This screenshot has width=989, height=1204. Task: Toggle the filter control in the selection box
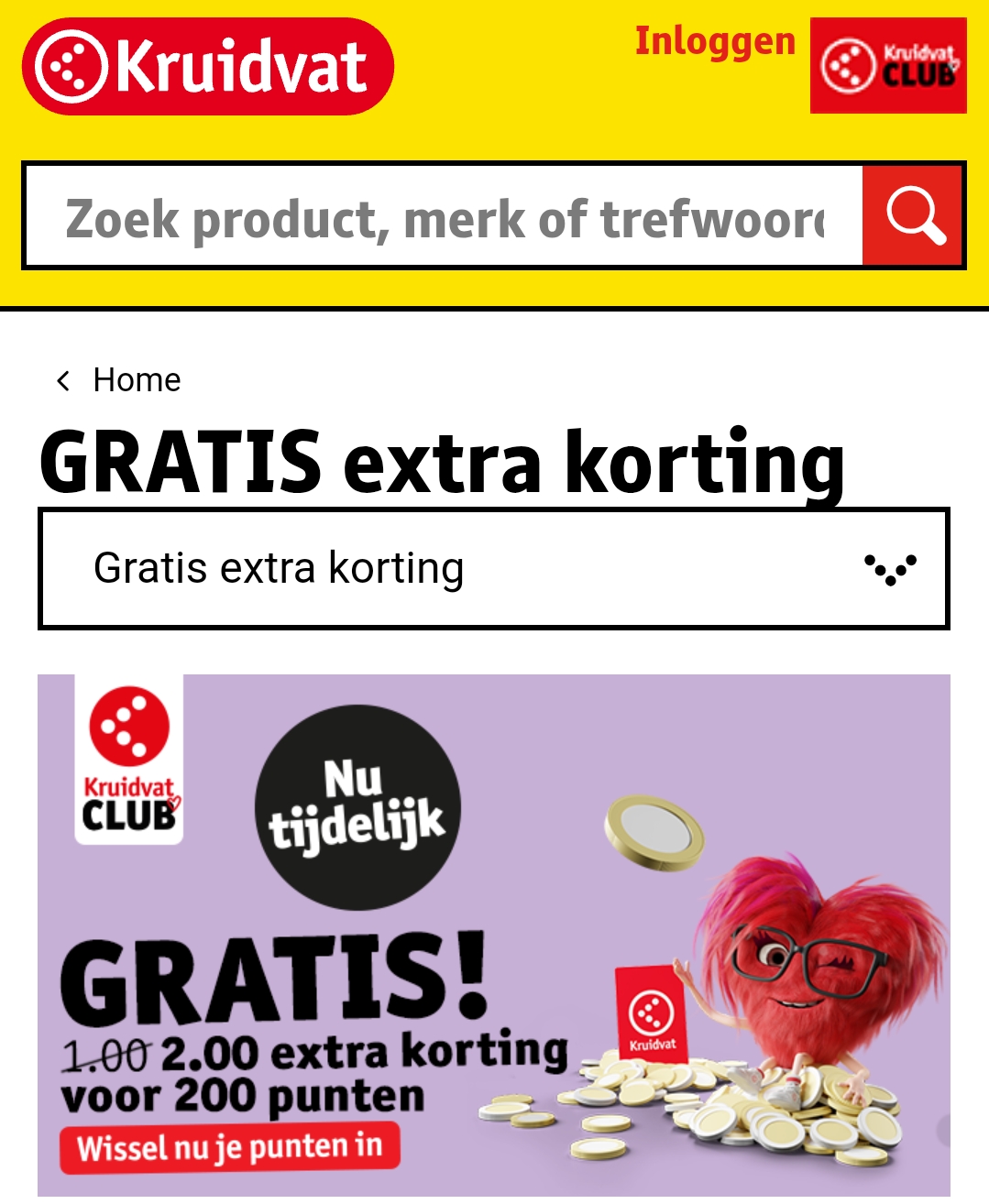pos(892,569)
